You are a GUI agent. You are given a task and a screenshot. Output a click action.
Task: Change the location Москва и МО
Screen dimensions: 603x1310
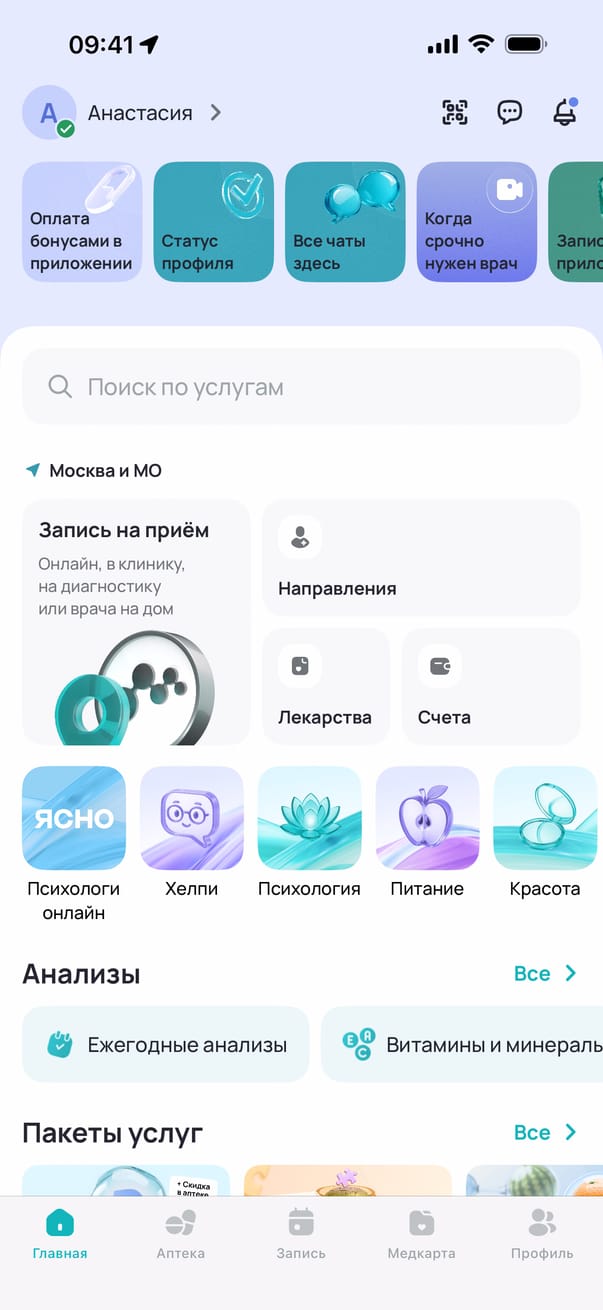coord(94,471)
